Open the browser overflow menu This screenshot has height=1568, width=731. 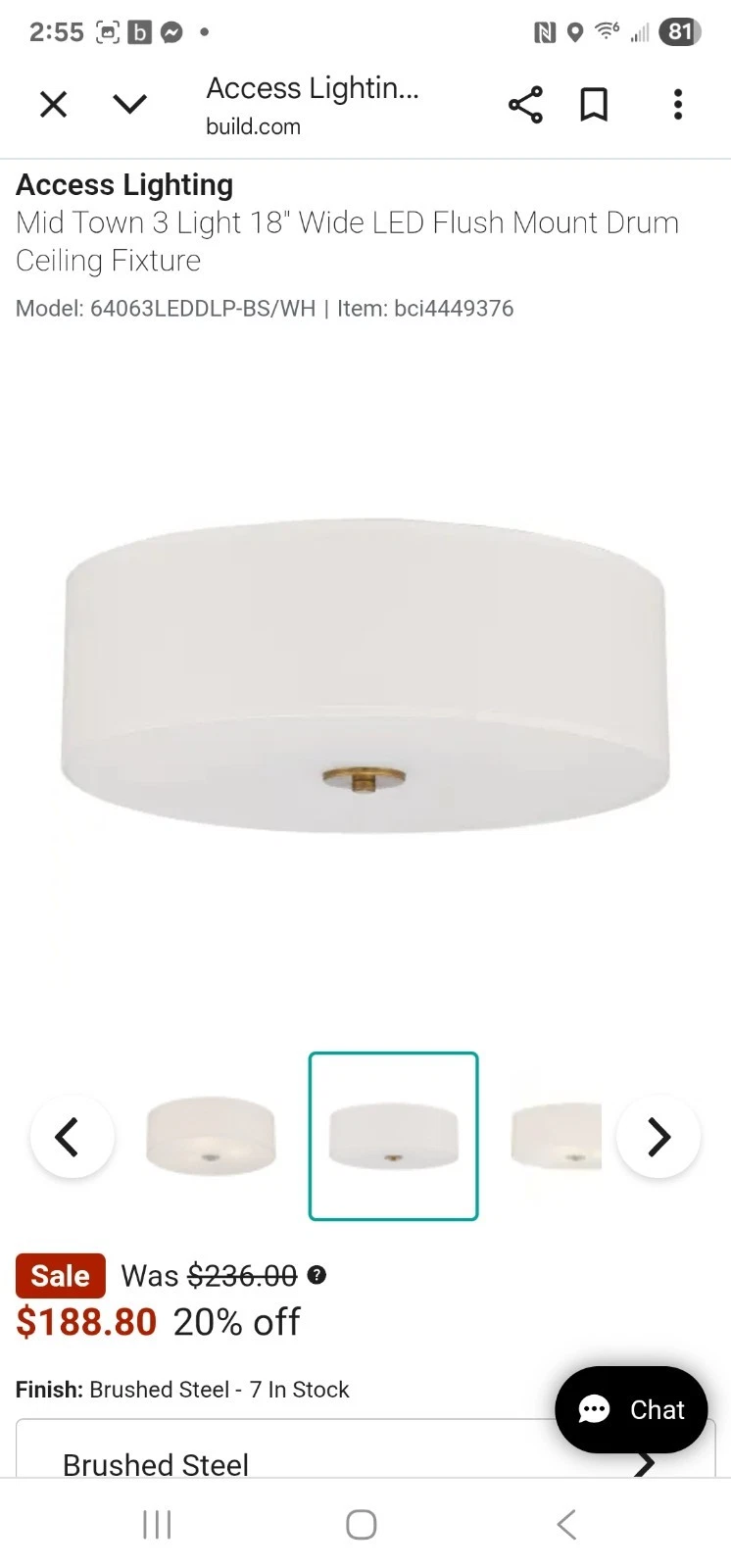click(x=677, y=104)
